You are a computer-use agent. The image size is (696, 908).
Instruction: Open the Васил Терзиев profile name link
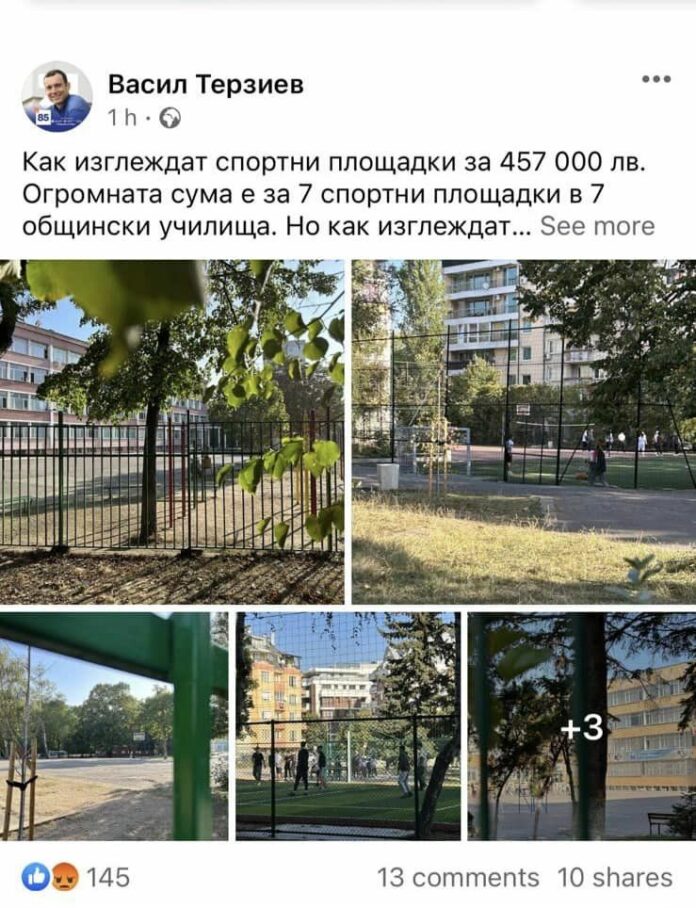click(x=205, y=84)
